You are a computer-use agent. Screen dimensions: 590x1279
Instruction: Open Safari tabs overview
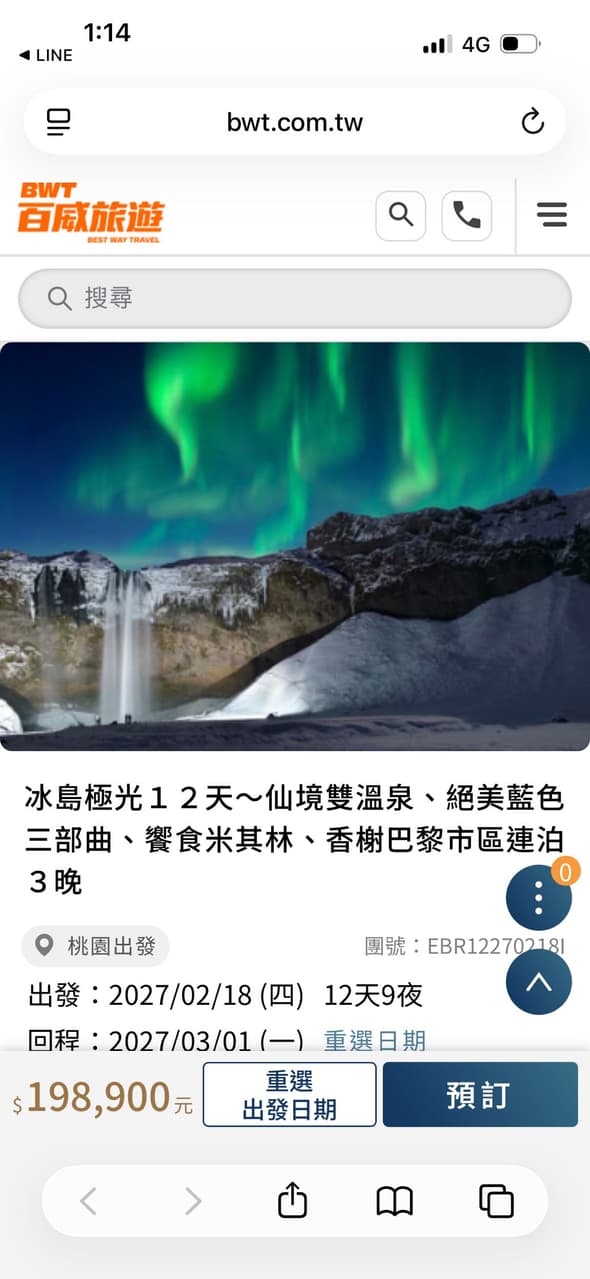(x=496, y=1201)
